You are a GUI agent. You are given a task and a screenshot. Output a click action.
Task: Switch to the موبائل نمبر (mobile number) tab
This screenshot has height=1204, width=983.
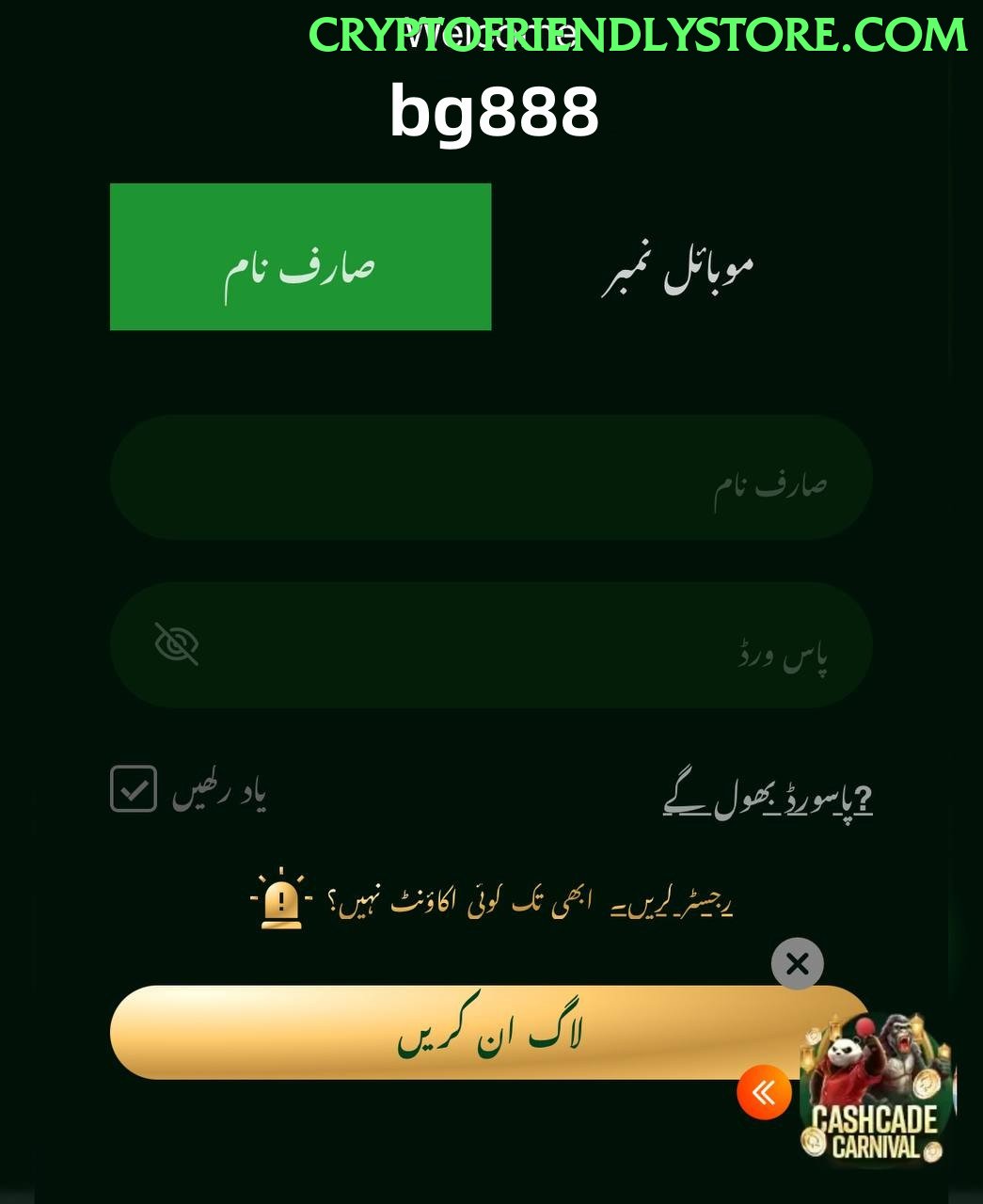(x=679, y=268)
